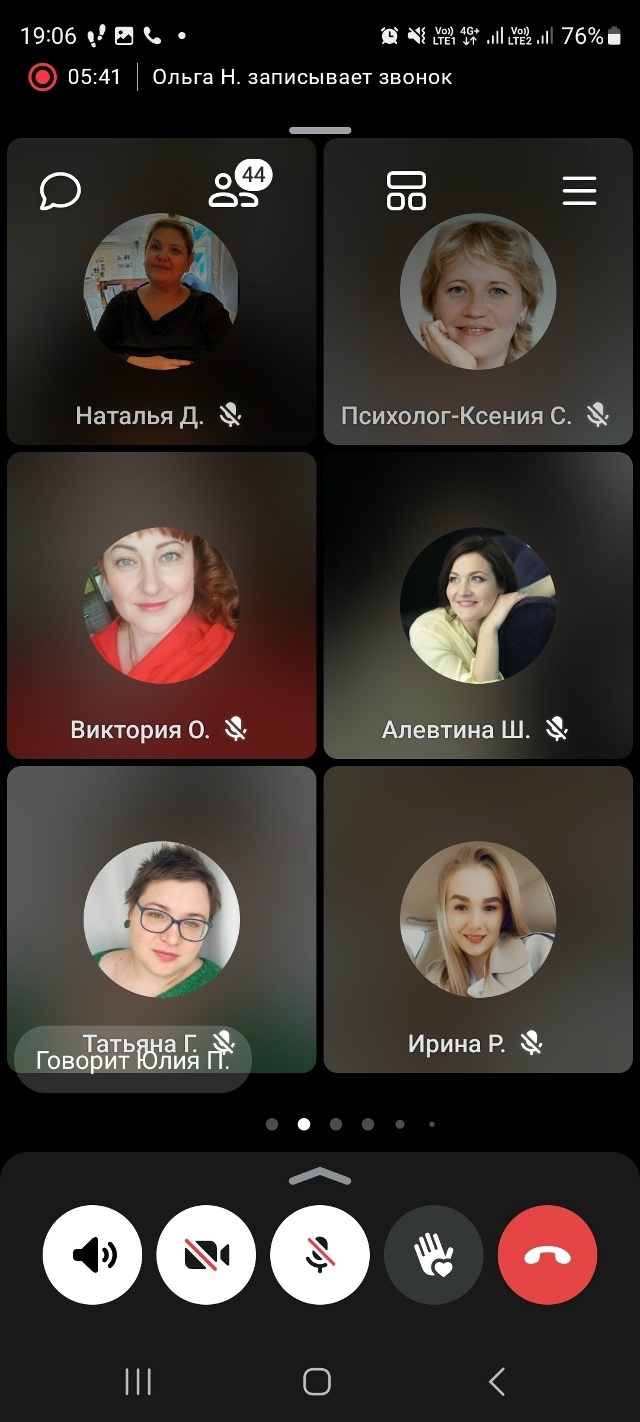
Task: Change the video grid layout
Action: [406, 190]
